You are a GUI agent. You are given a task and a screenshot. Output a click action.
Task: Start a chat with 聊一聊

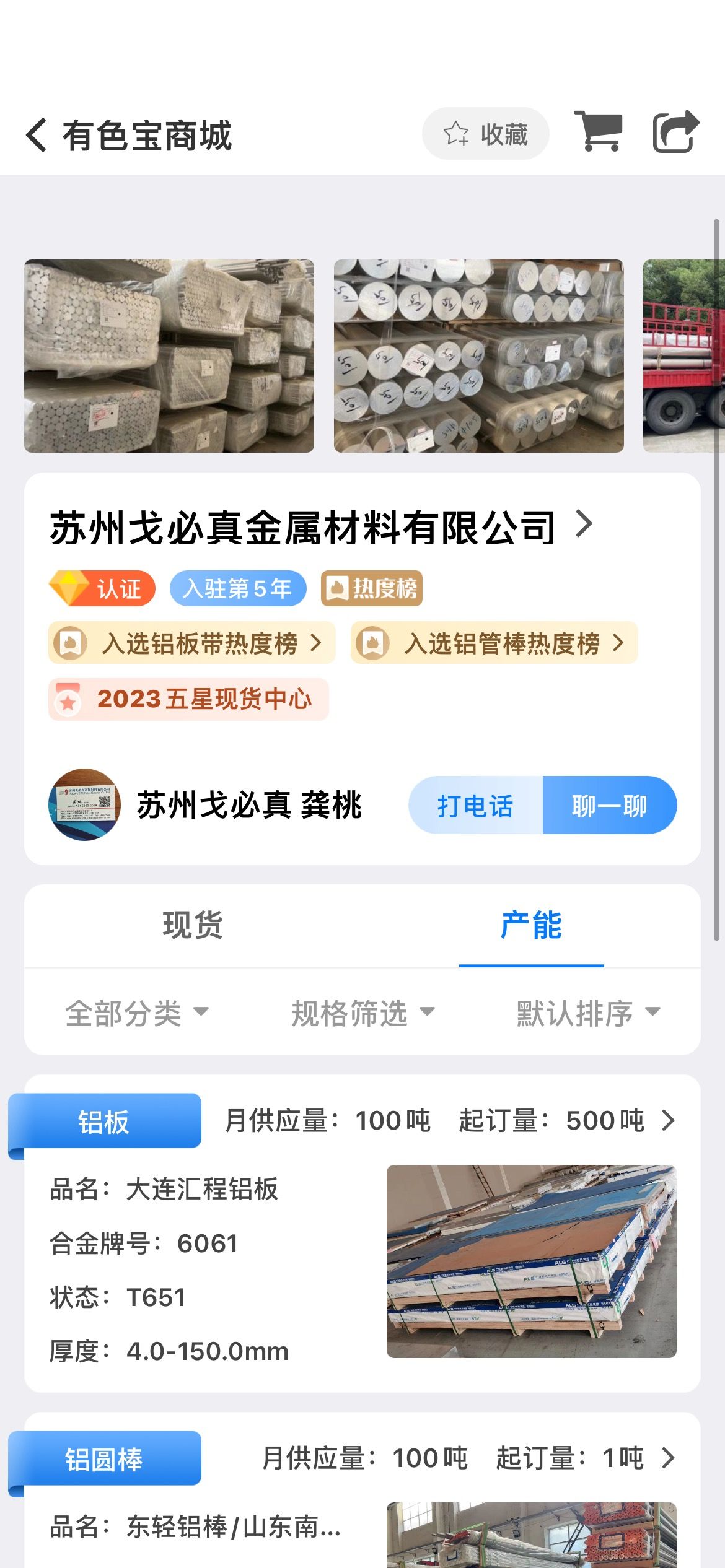[x=610, y=805]
